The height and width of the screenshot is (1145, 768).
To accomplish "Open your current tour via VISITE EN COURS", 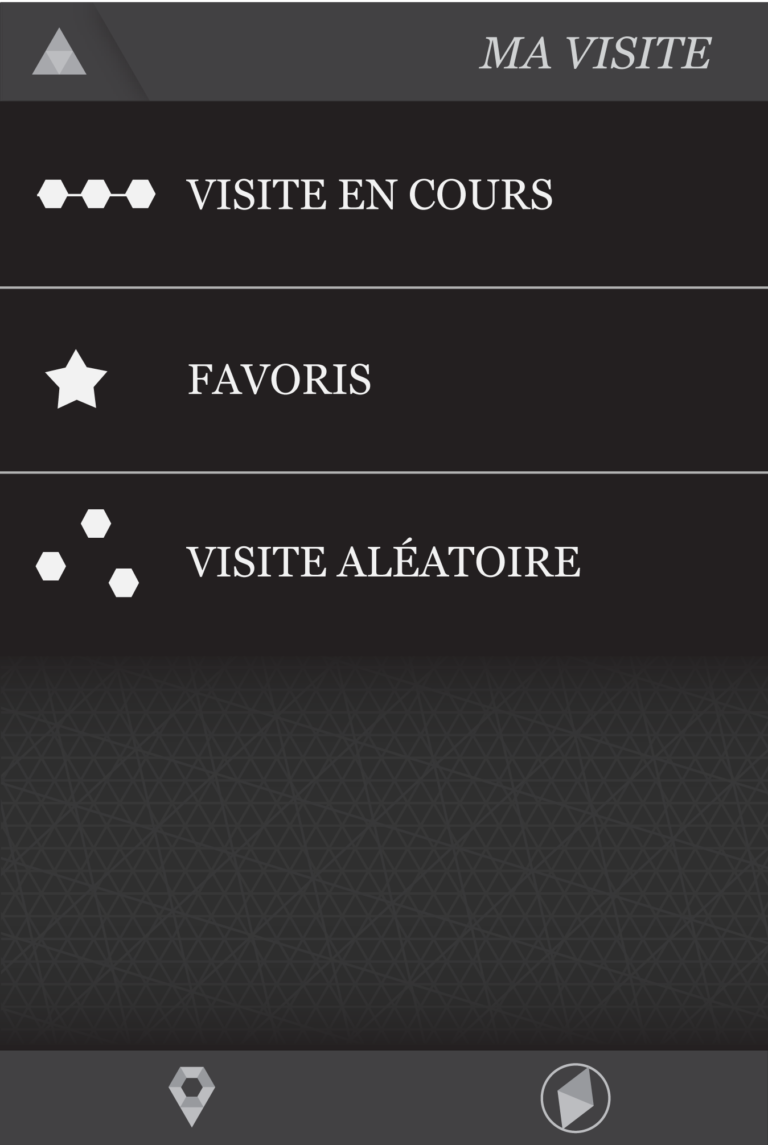I will [x=370, y=194].
